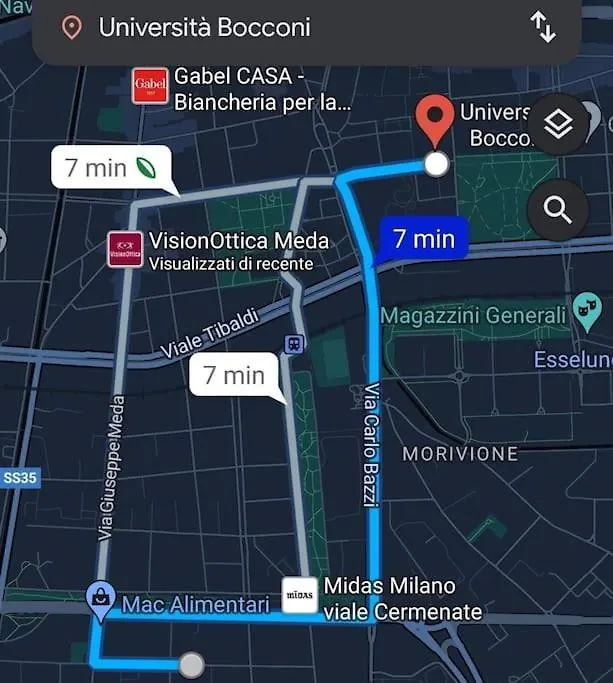Tap the blue 7 min route label
The image size is (613, 683).
pyautogui.click(x=424, y=238)
